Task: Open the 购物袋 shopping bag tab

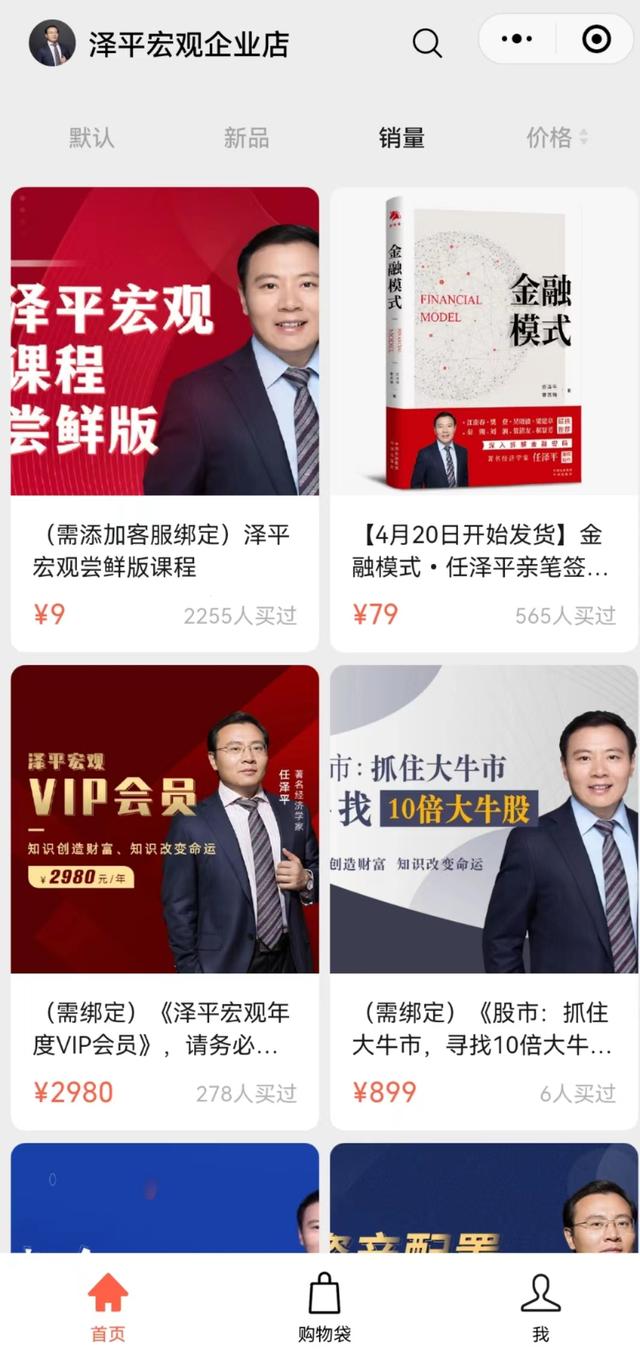Action: (324, 1307)
